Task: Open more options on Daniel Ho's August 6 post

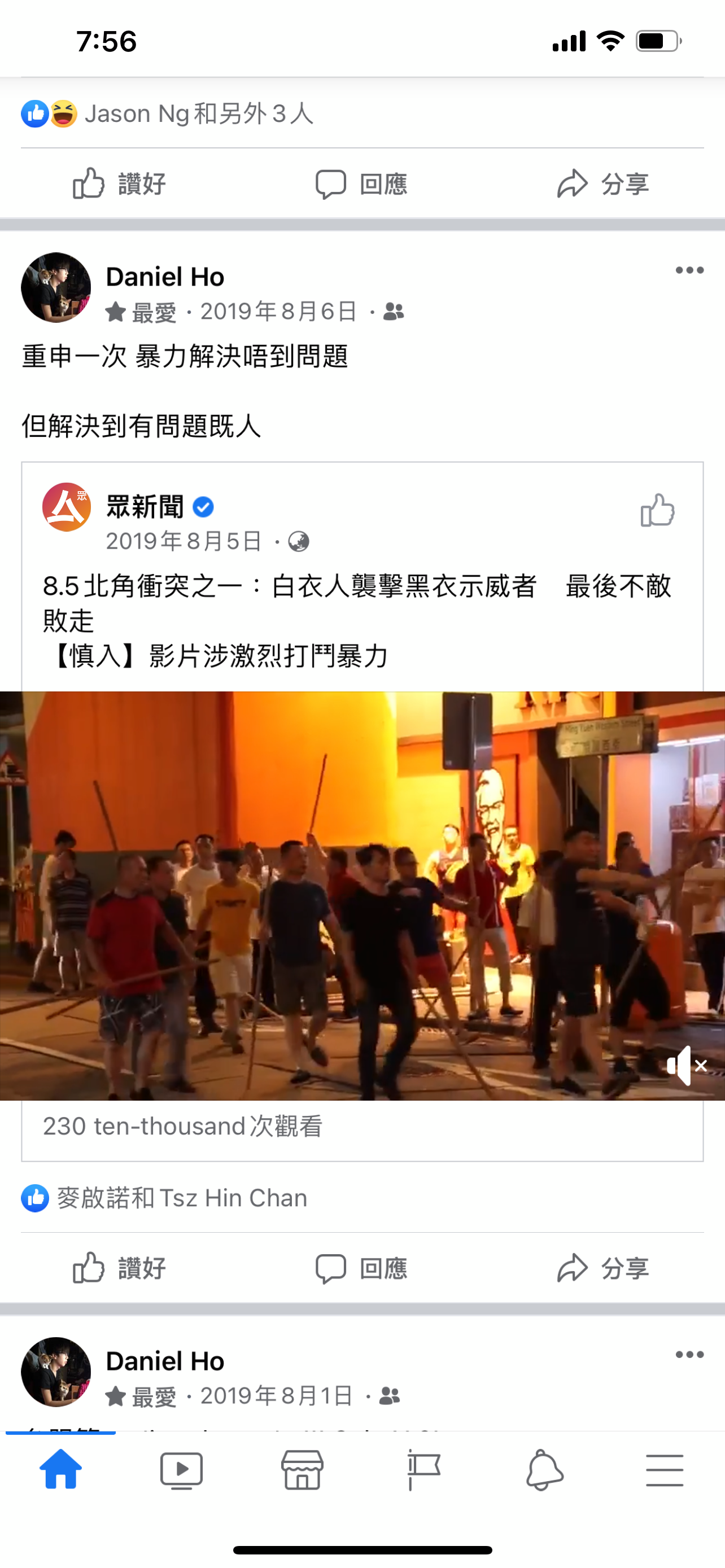Action: click(688, 270)
